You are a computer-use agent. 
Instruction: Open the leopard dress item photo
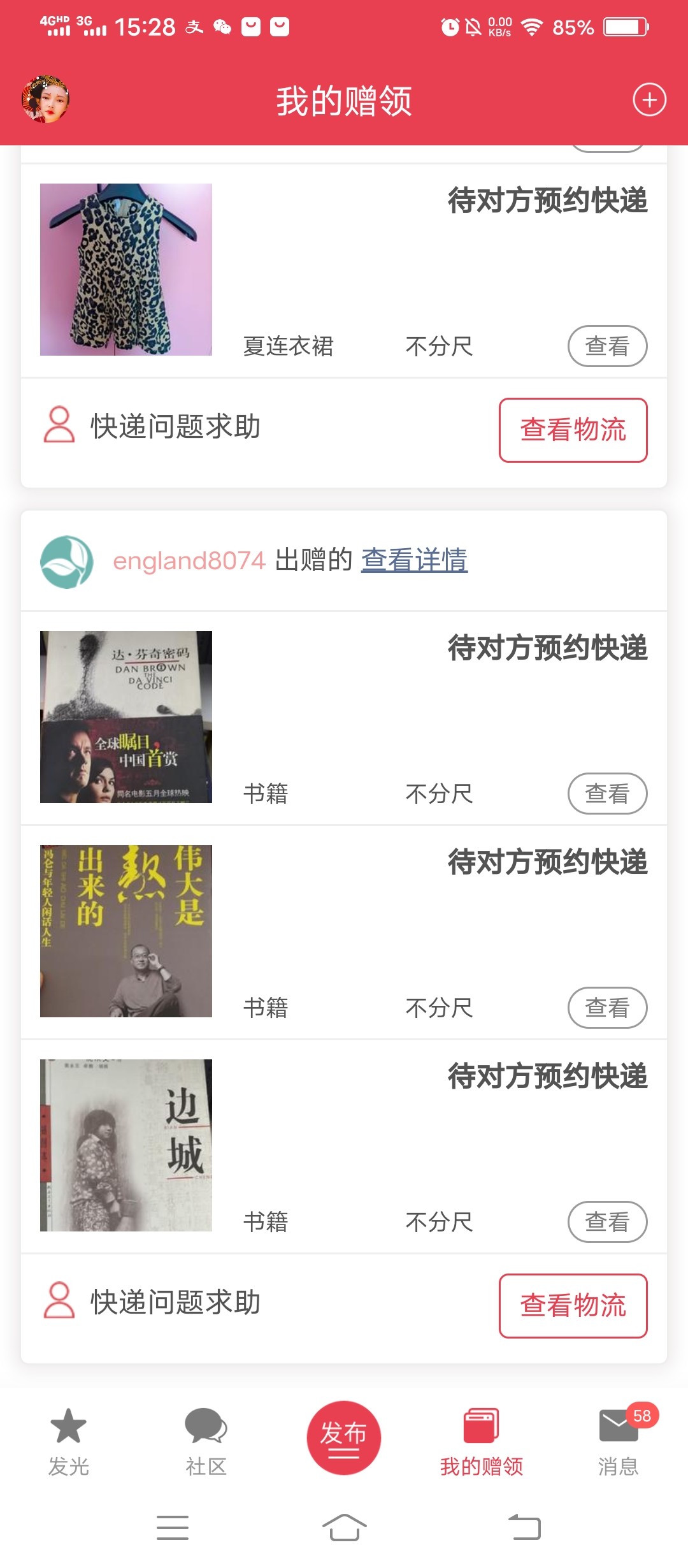coord(126,270)
